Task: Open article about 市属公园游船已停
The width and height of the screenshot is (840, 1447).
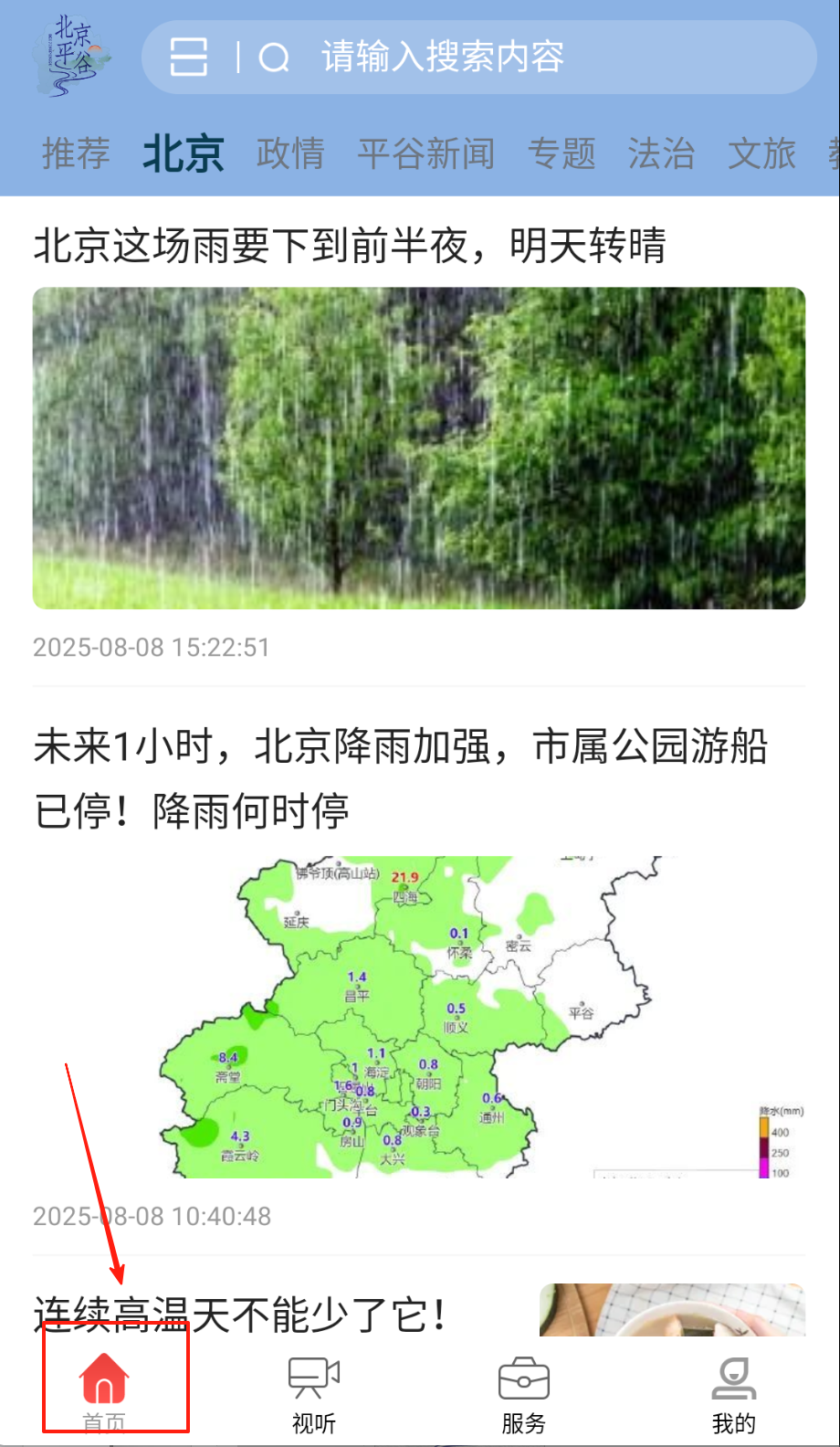Action: coord(400,778)
